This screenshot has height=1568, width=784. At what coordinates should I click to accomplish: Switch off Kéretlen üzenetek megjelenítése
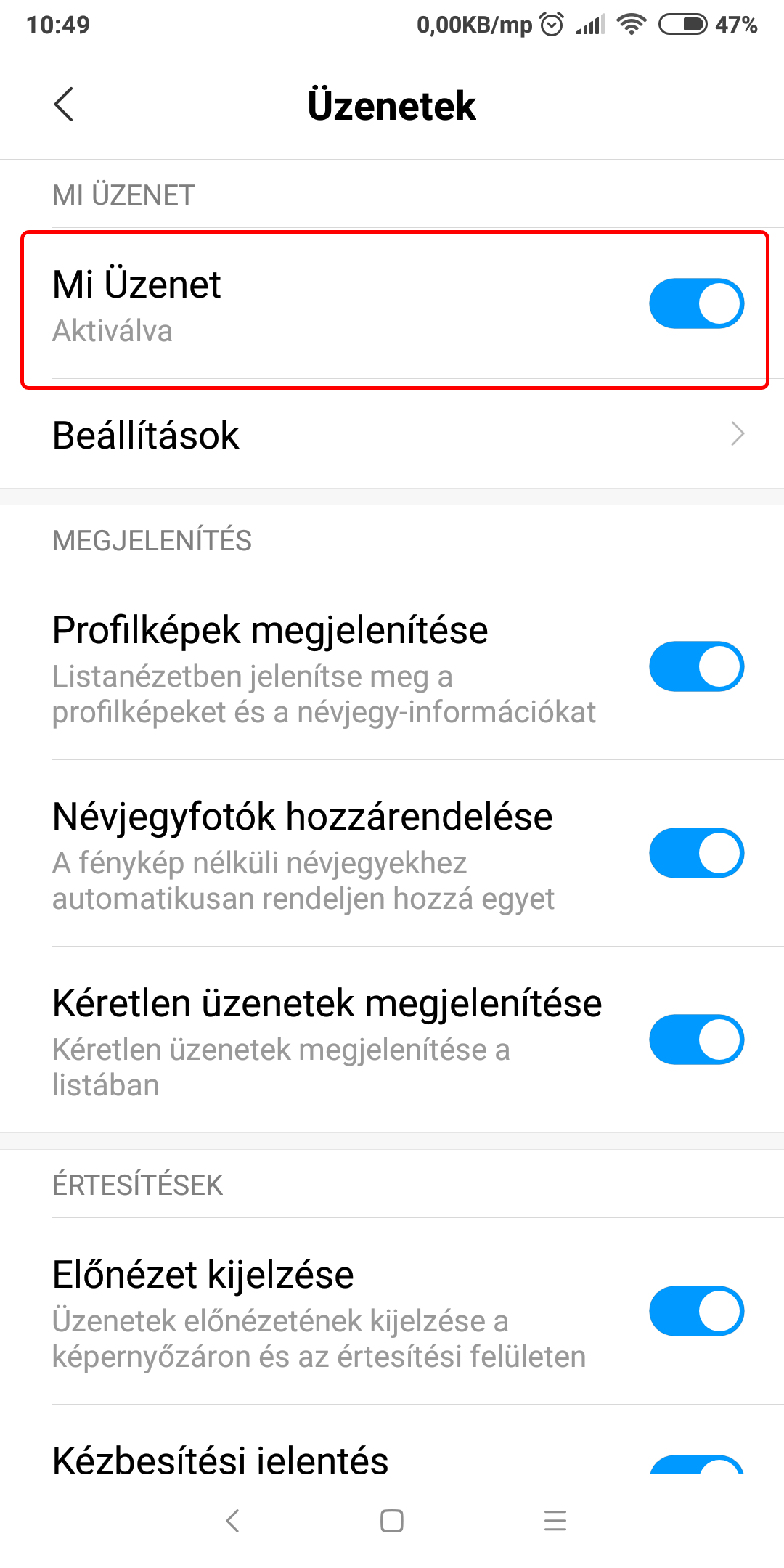click(695, 1040)
